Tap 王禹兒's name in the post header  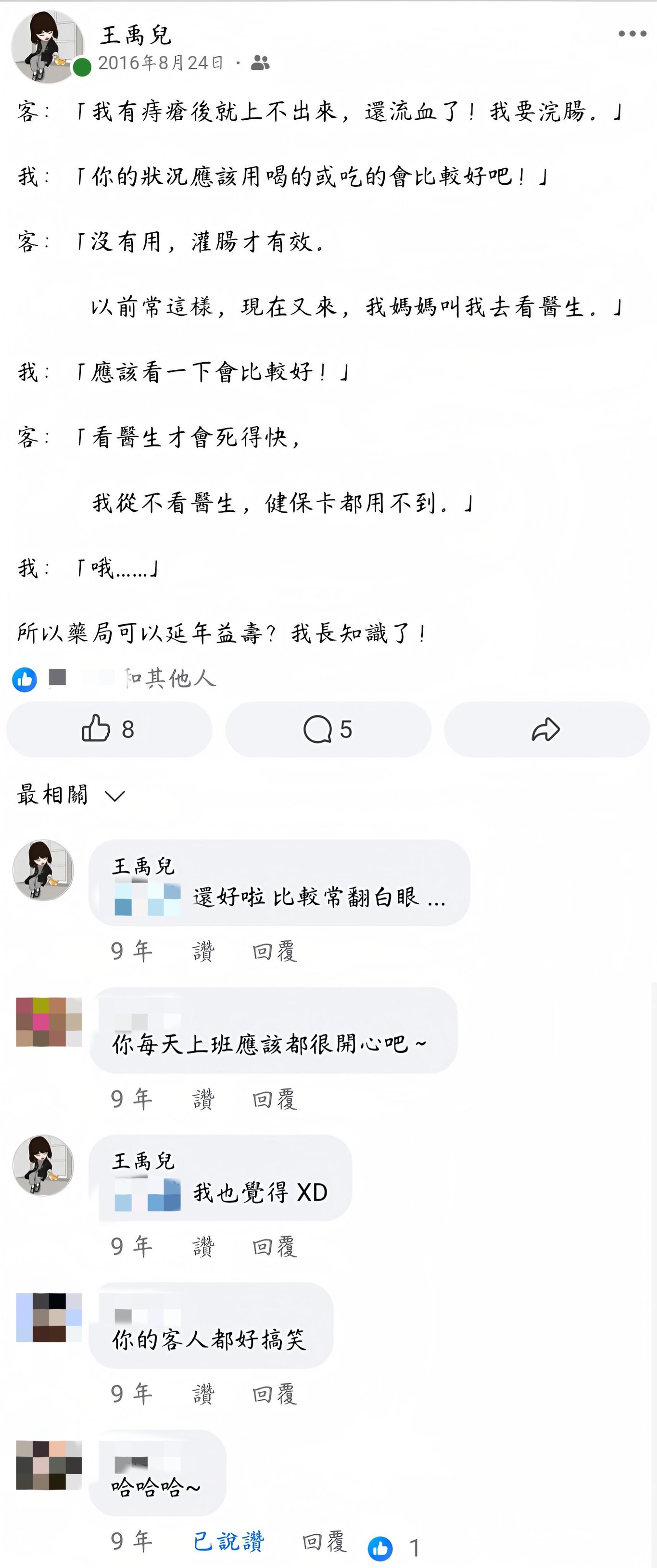[x=136, y=35]
